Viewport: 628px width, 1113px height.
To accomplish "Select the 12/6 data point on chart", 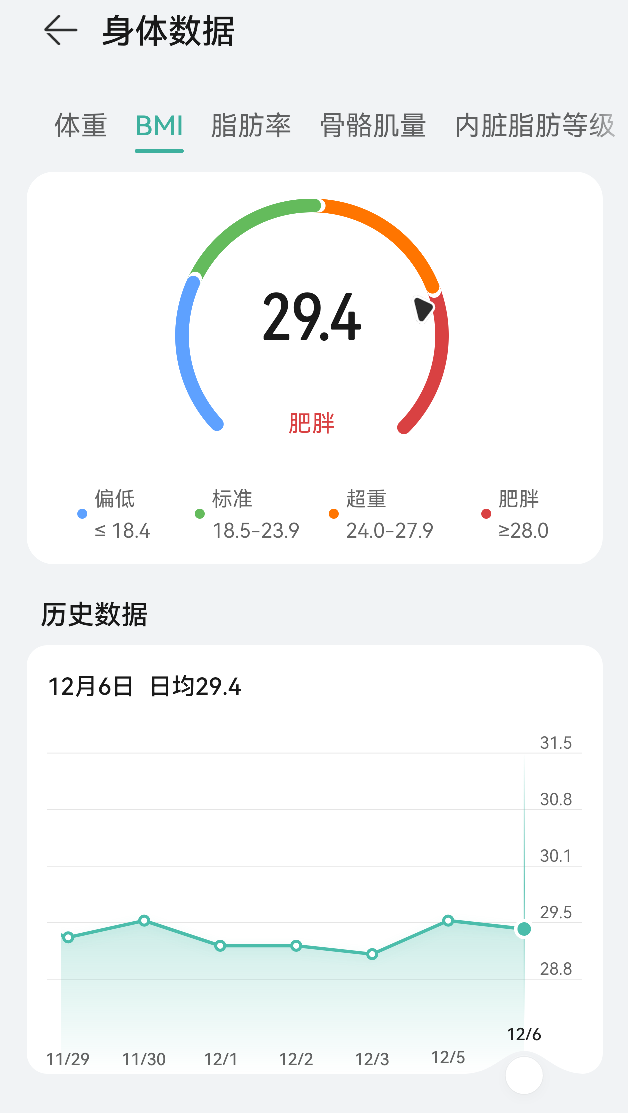I will (523, 929).
